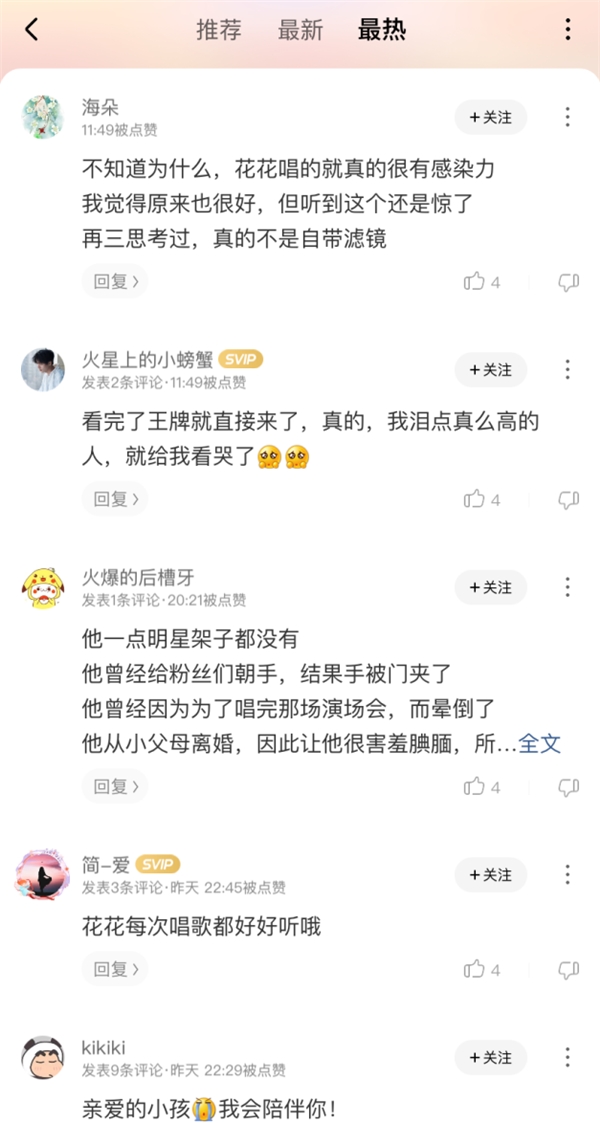
Task: Follow 火爆的后槽牙
Action: 490,587
